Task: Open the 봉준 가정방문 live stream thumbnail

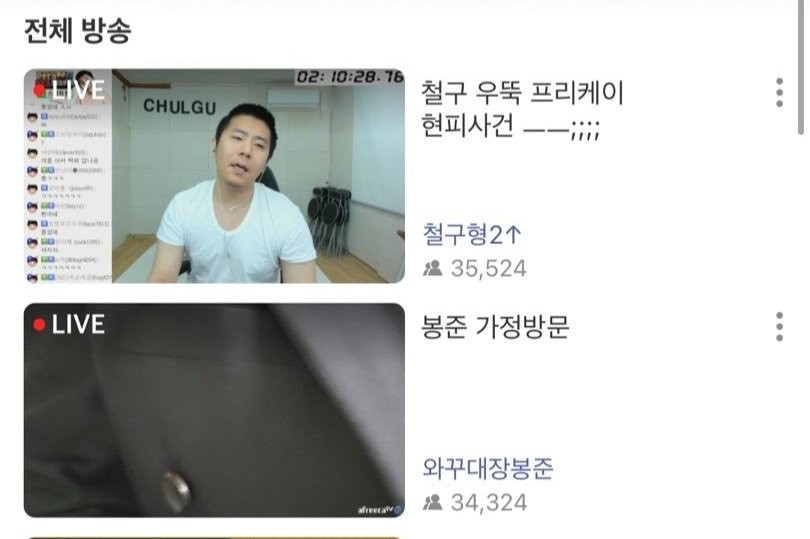Action: tap(214, 410)
